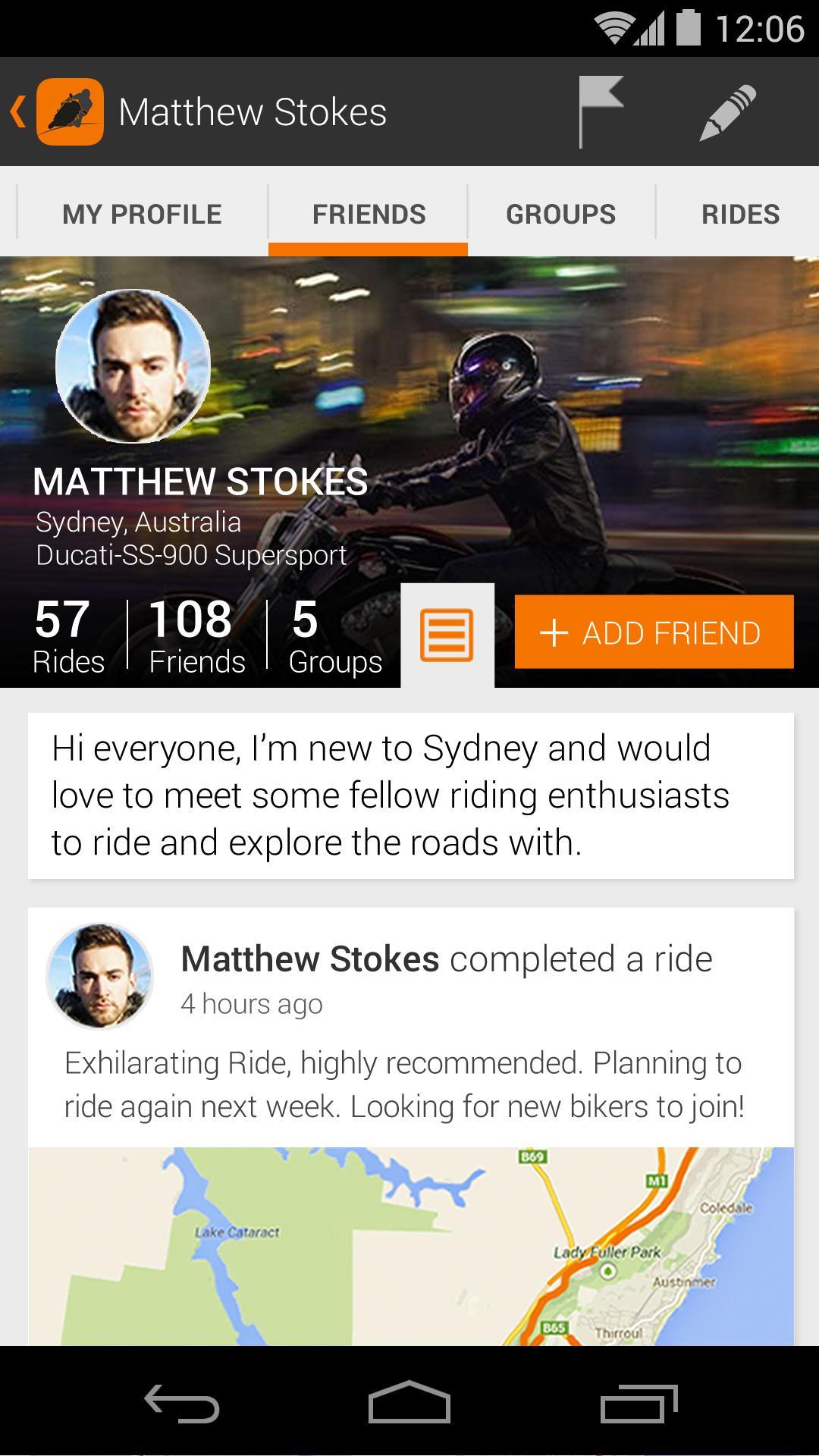This screenshot has width=819, height=1456.
Task: Switch to the My Profile tab
Action: coord(142,215)
